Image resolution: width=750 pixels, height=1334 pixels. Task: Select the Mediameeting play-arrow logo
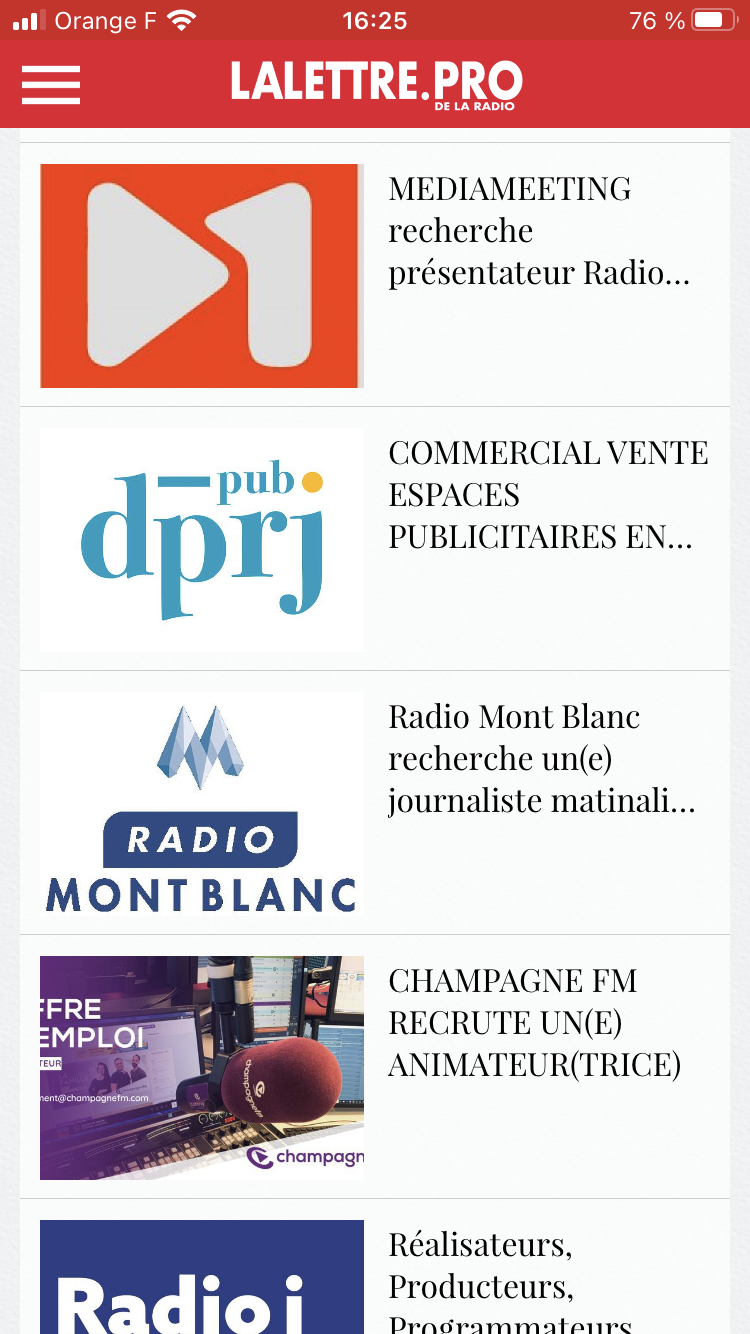[201, 275]
